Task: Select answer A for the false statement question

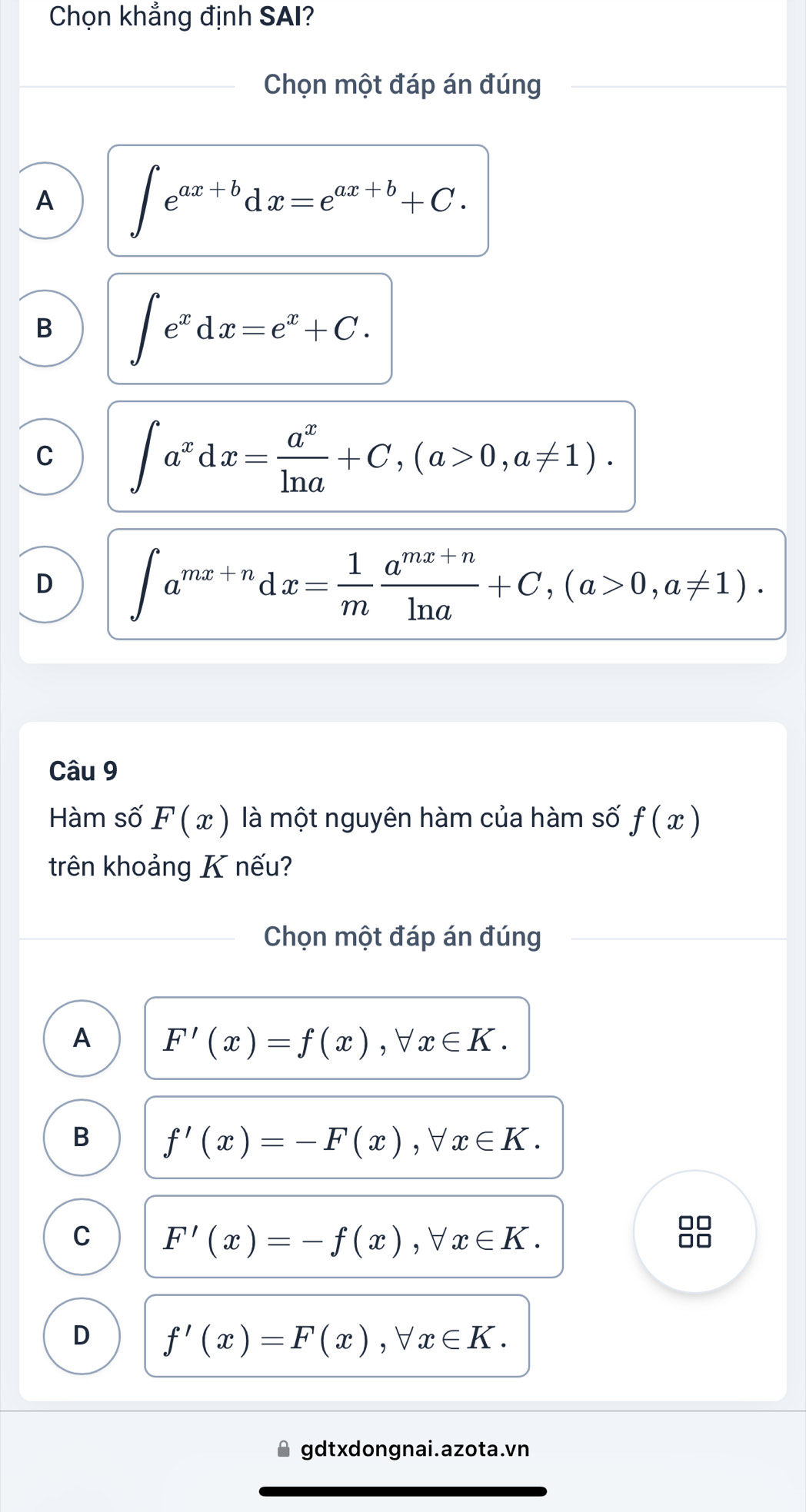Action: click(45, 201)
